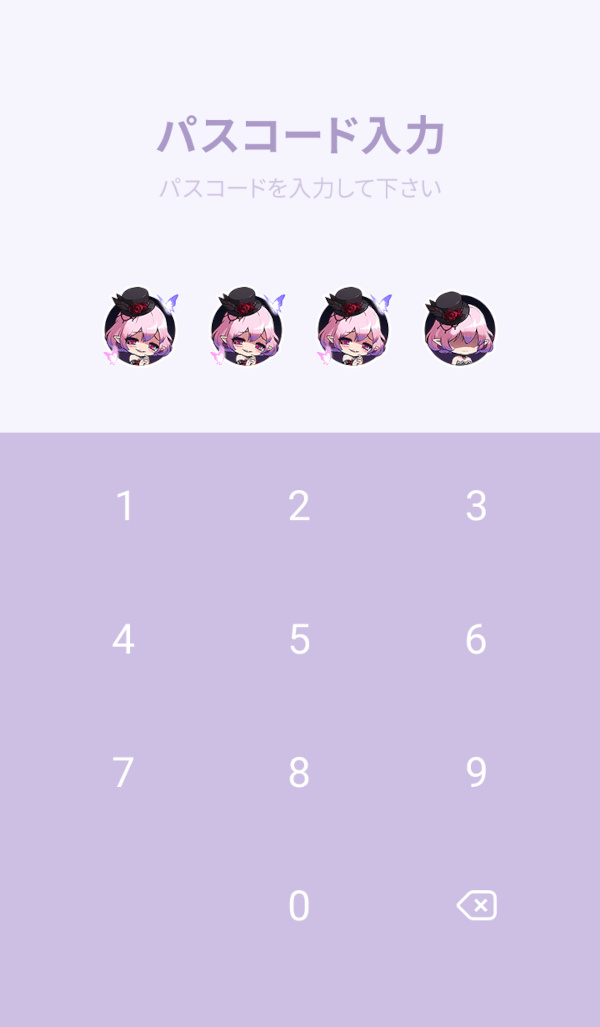Enter digit 1 on the keypad

point(124,506)
